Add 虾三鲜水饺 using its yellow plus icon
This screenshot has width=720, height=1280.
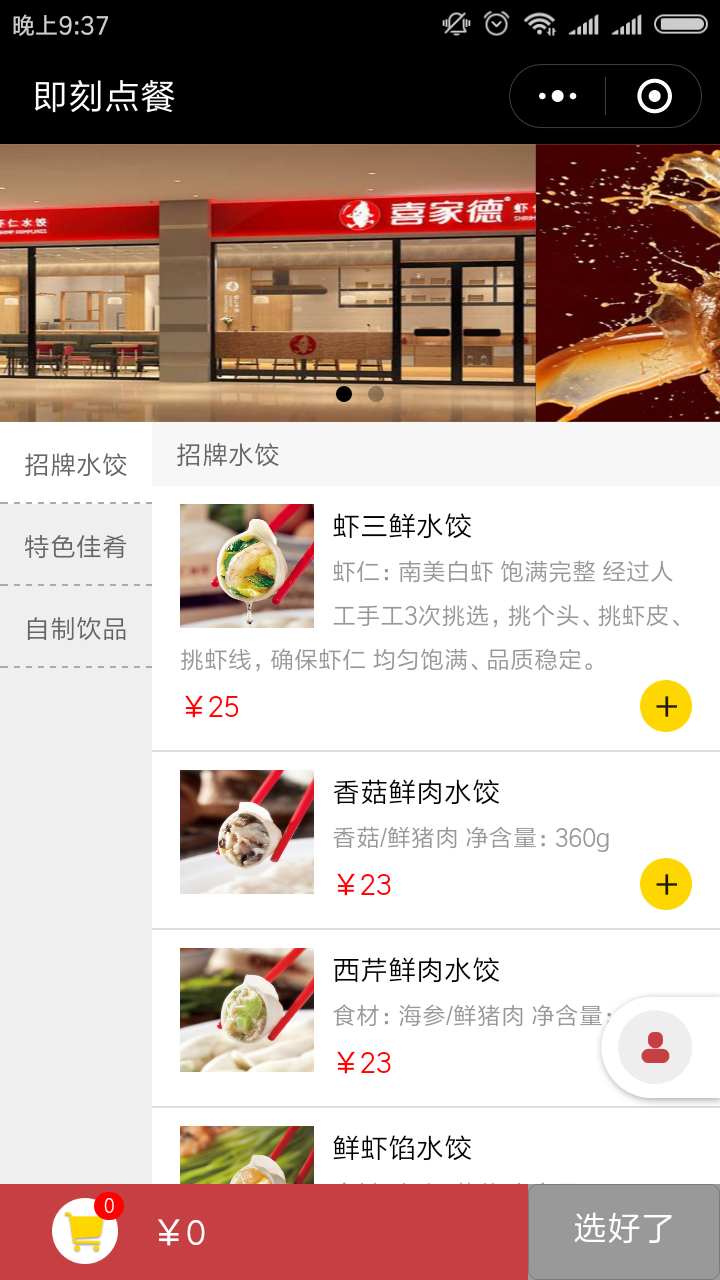pyautogui.click(x=665, y=706)
